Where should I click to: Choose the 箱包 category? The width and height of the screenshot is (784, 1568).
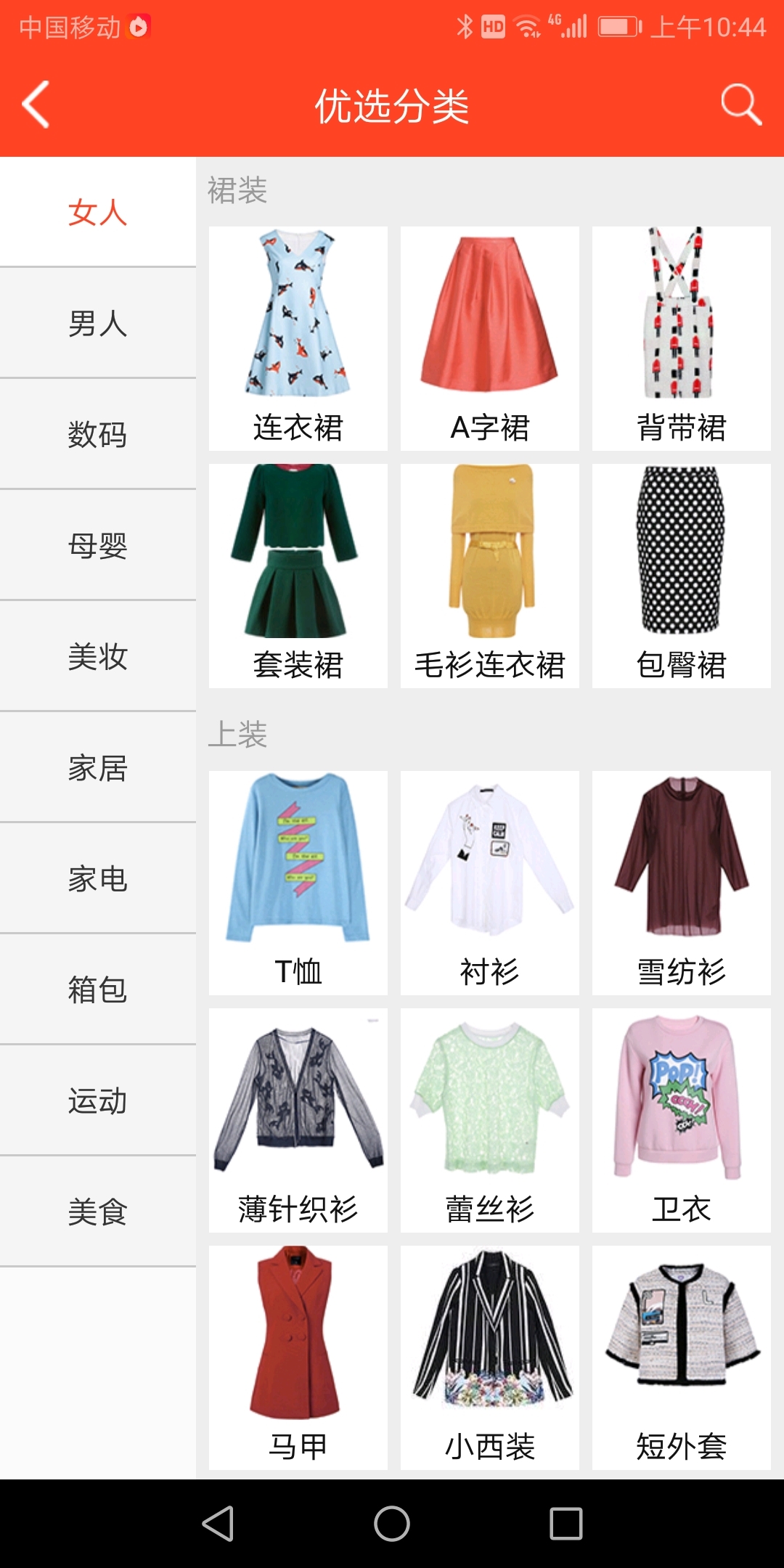98,989
